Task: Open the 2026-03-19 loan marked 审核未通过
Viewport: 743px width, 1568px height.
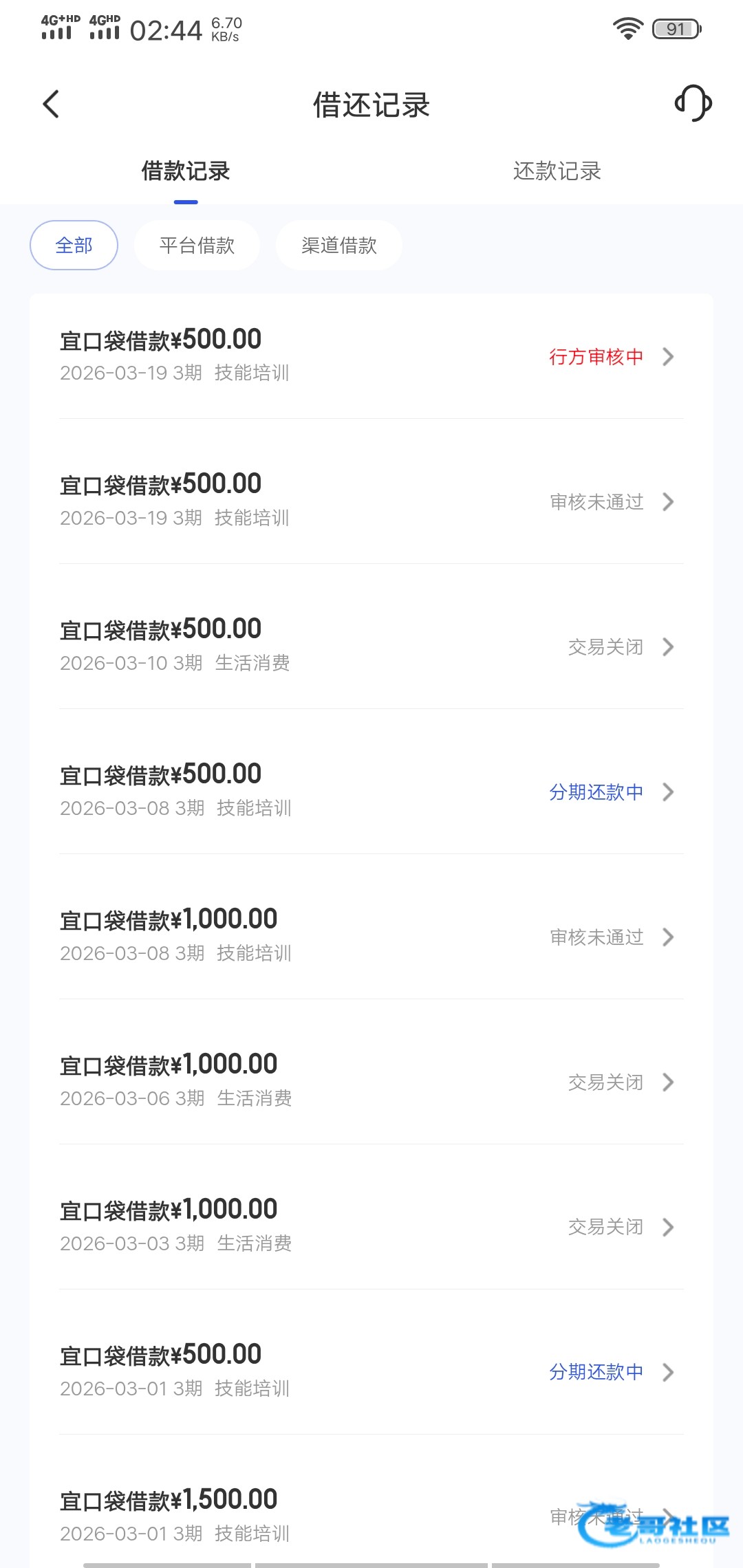Action: [371, 501]
